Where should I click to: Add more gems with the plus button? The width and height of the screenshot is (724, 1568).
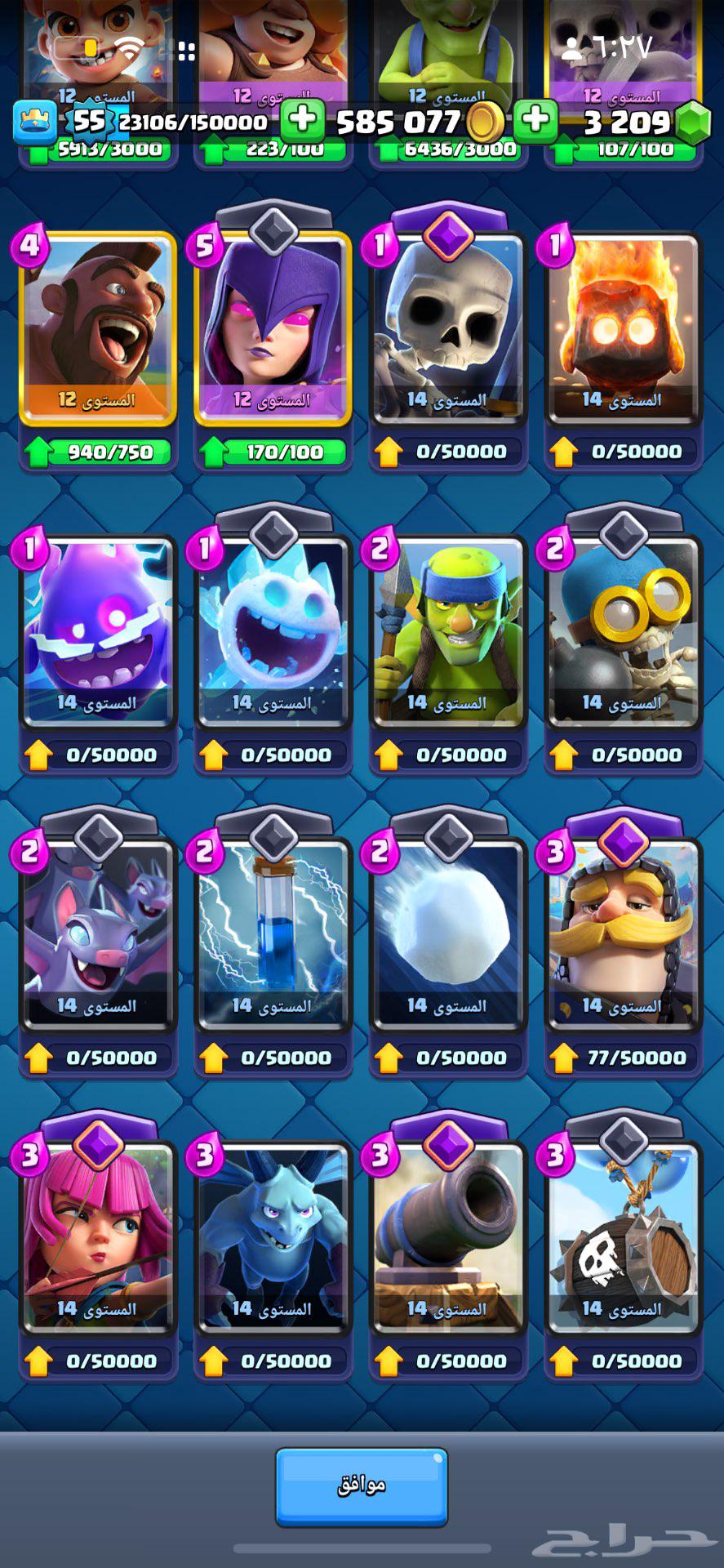536,121
